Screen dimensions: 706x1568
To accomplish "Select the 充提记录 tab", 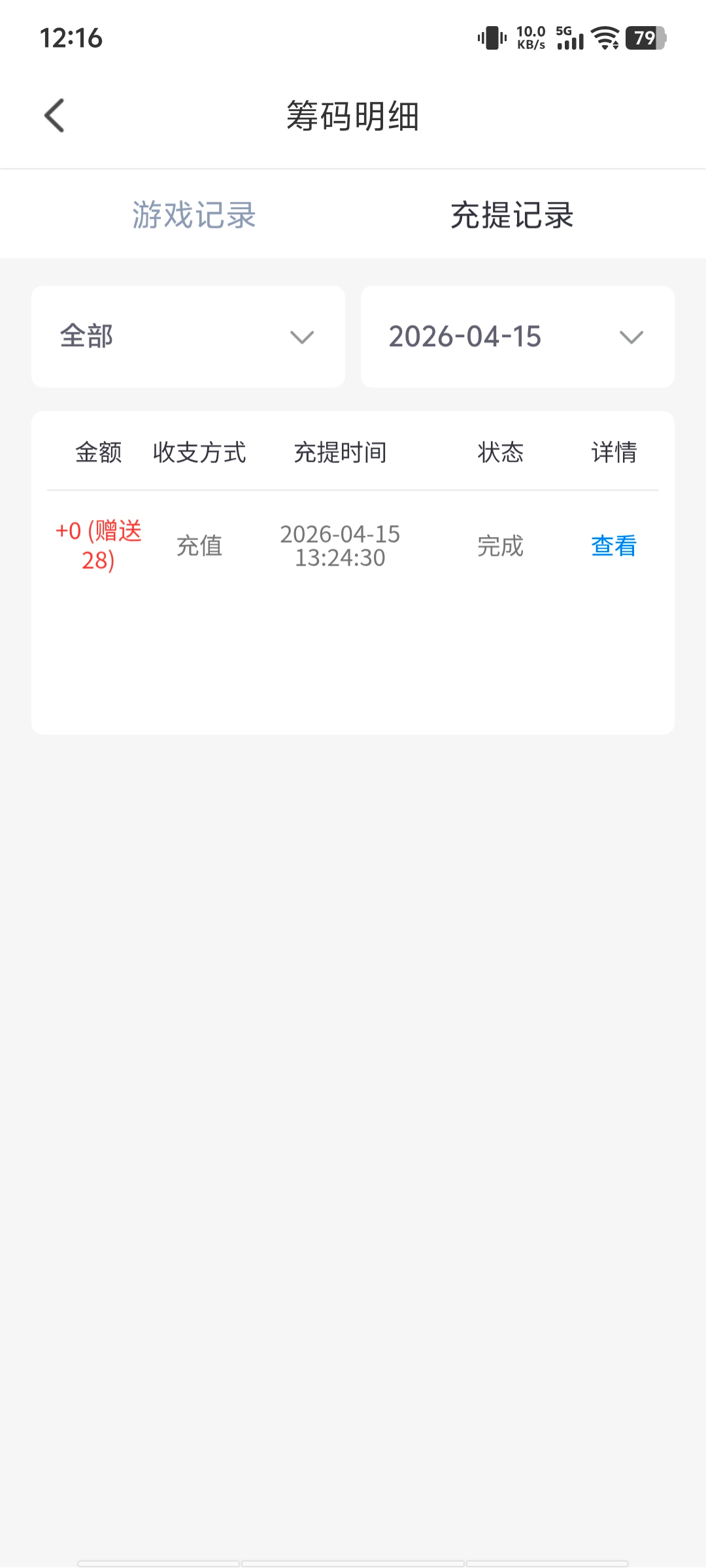I will pos(512,215).
